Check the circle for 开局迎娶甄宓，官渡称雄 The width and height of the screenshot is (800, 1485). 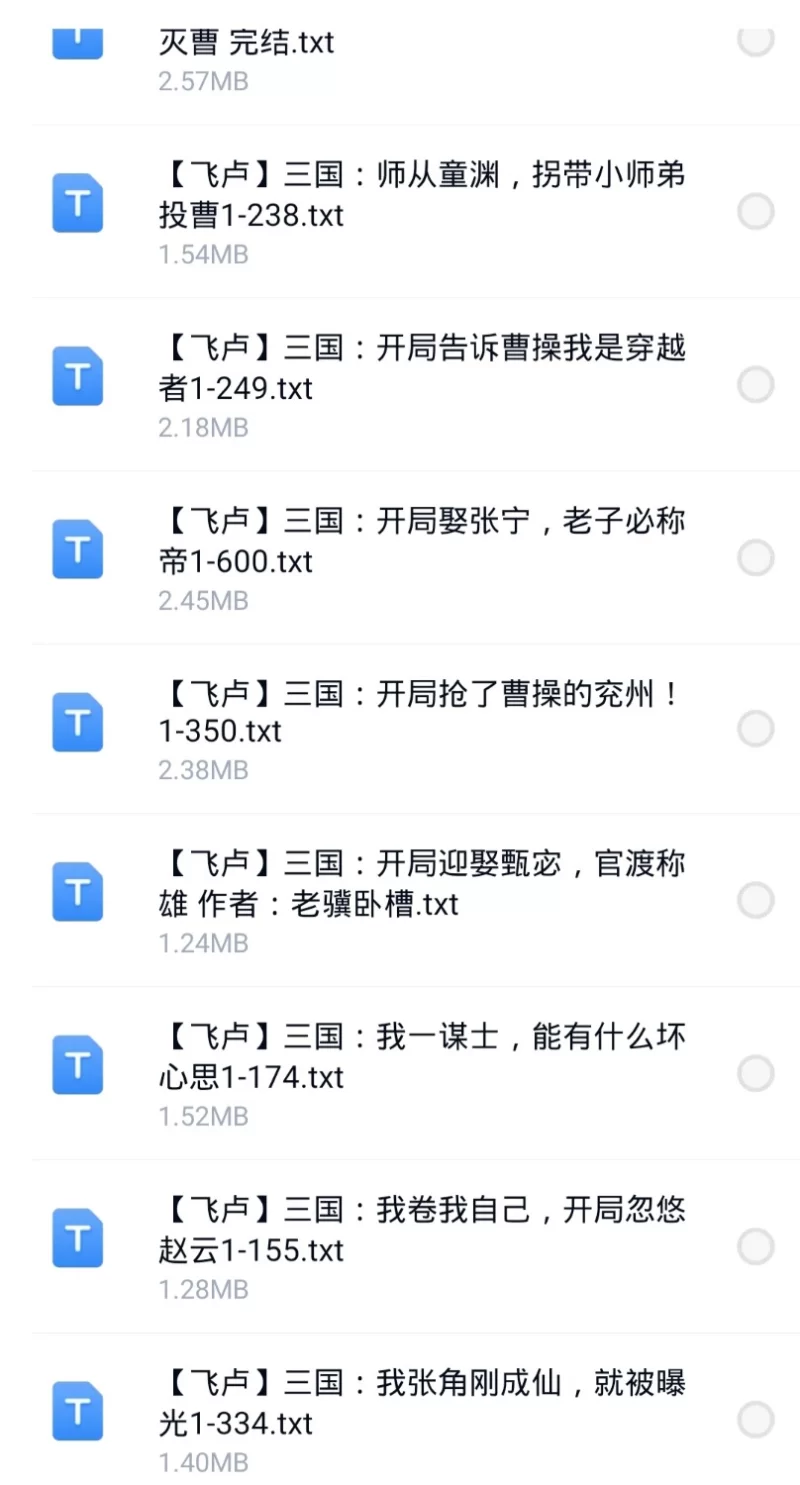point(755,901)
